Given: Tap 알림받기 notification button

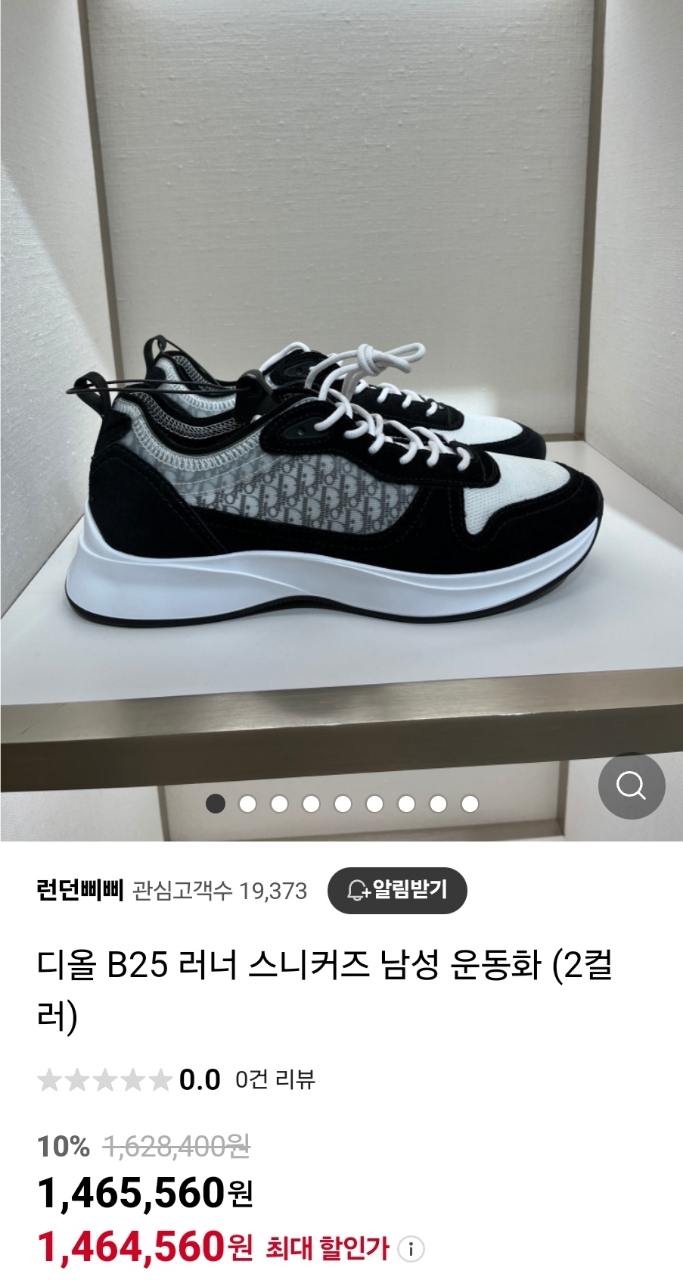Looking at the screenshot, I should tap(397, 890).
